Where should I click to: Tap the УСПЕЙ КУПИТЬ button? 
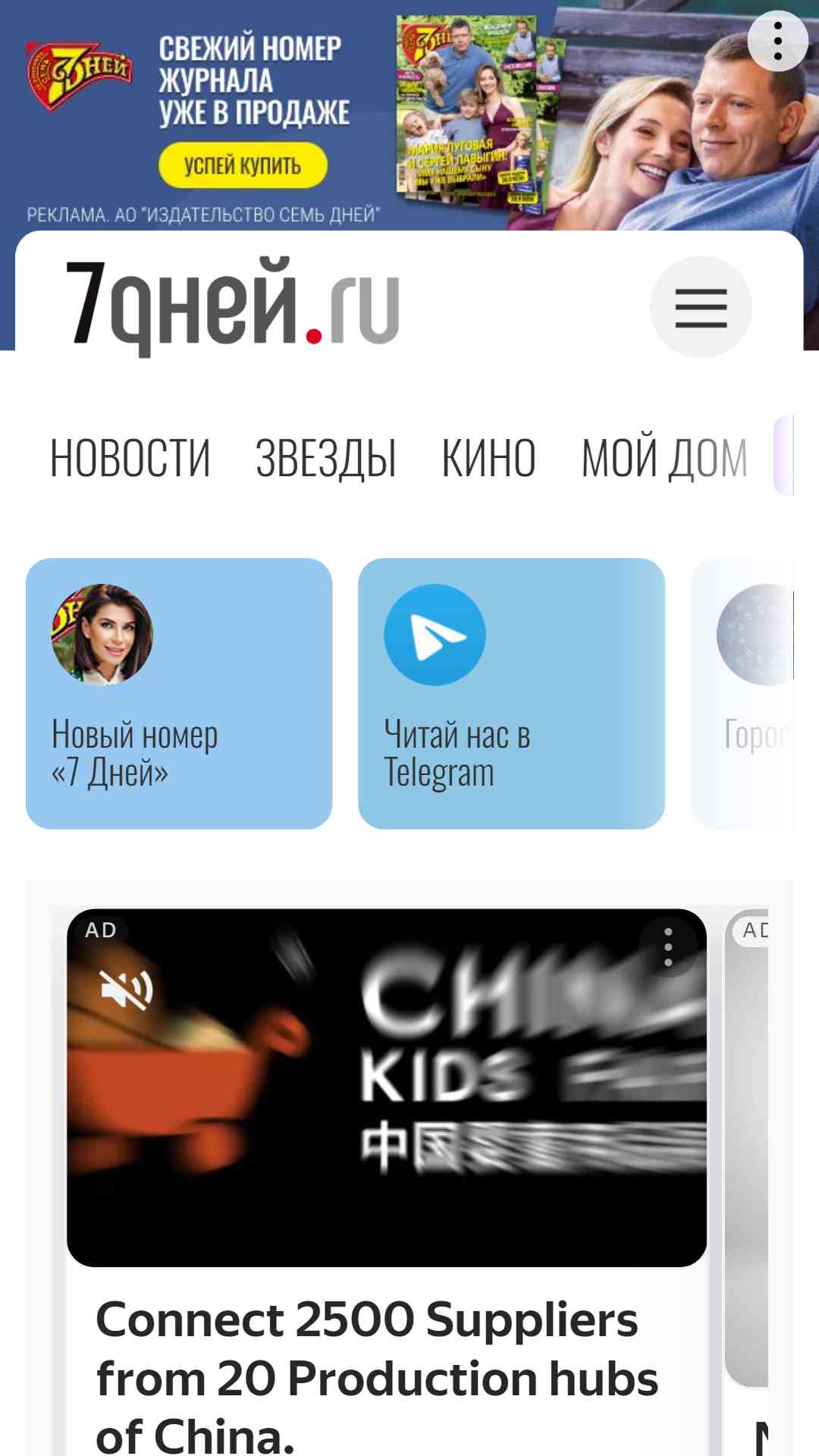click(x=243, y=165)
